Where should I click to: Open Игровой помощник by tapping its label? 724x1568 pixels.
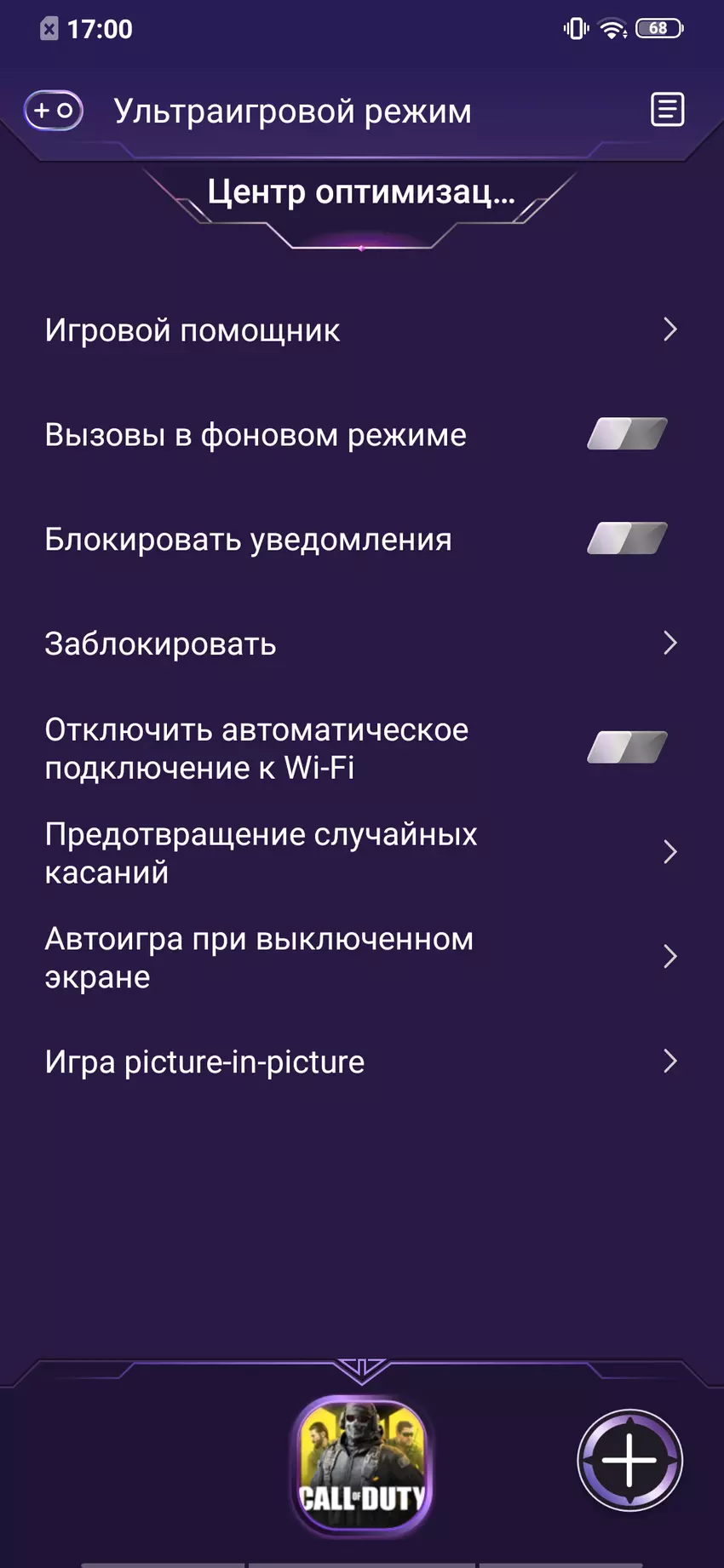pos(192,330)
